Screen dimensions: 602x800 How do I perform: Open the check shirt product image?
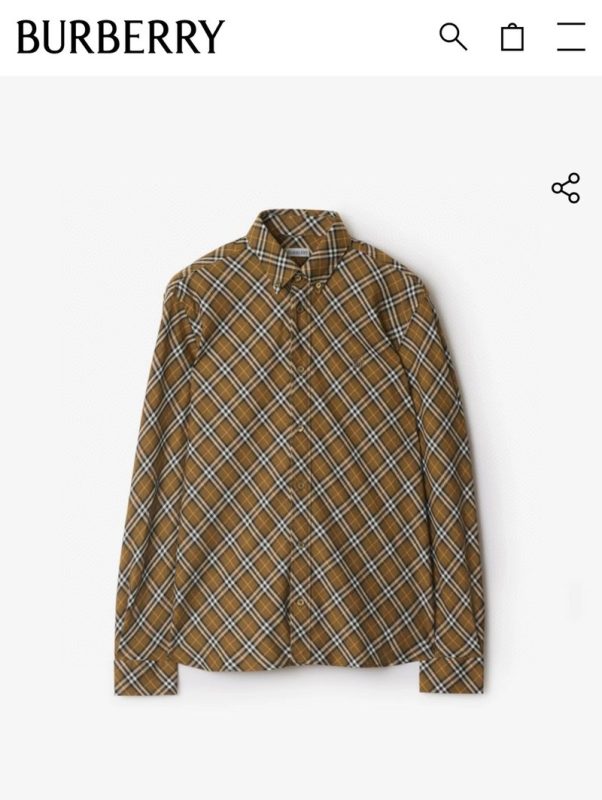300,450
